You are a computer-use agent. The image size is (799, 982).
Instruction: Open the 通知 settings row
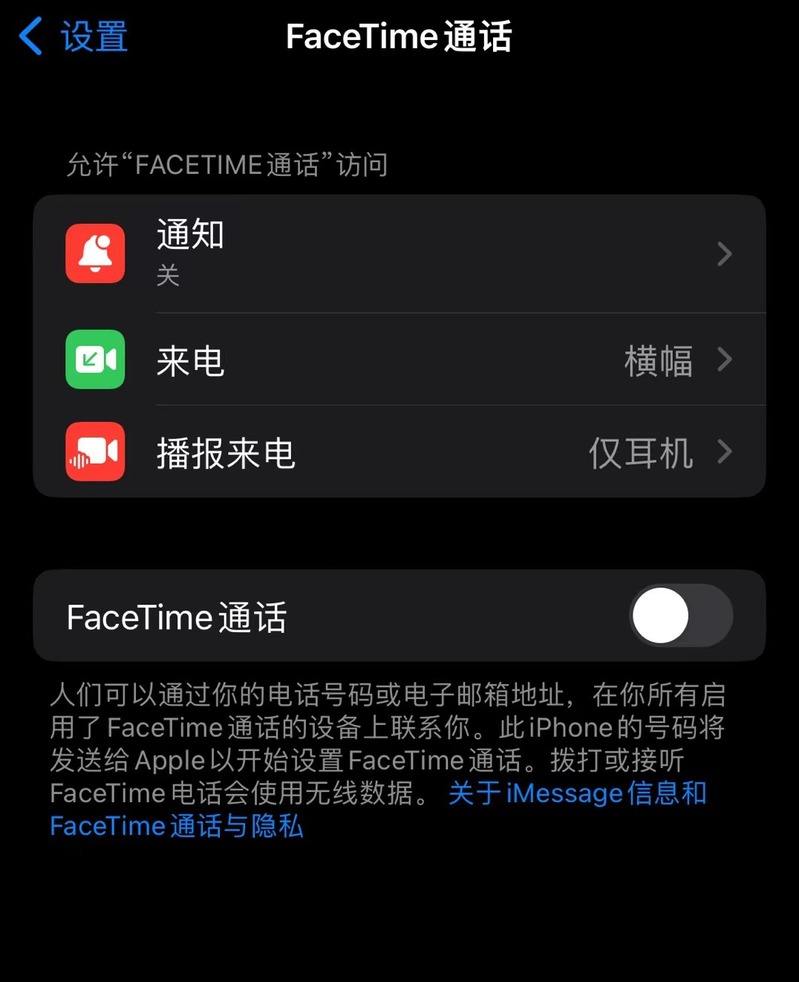[x=400, y=254]
